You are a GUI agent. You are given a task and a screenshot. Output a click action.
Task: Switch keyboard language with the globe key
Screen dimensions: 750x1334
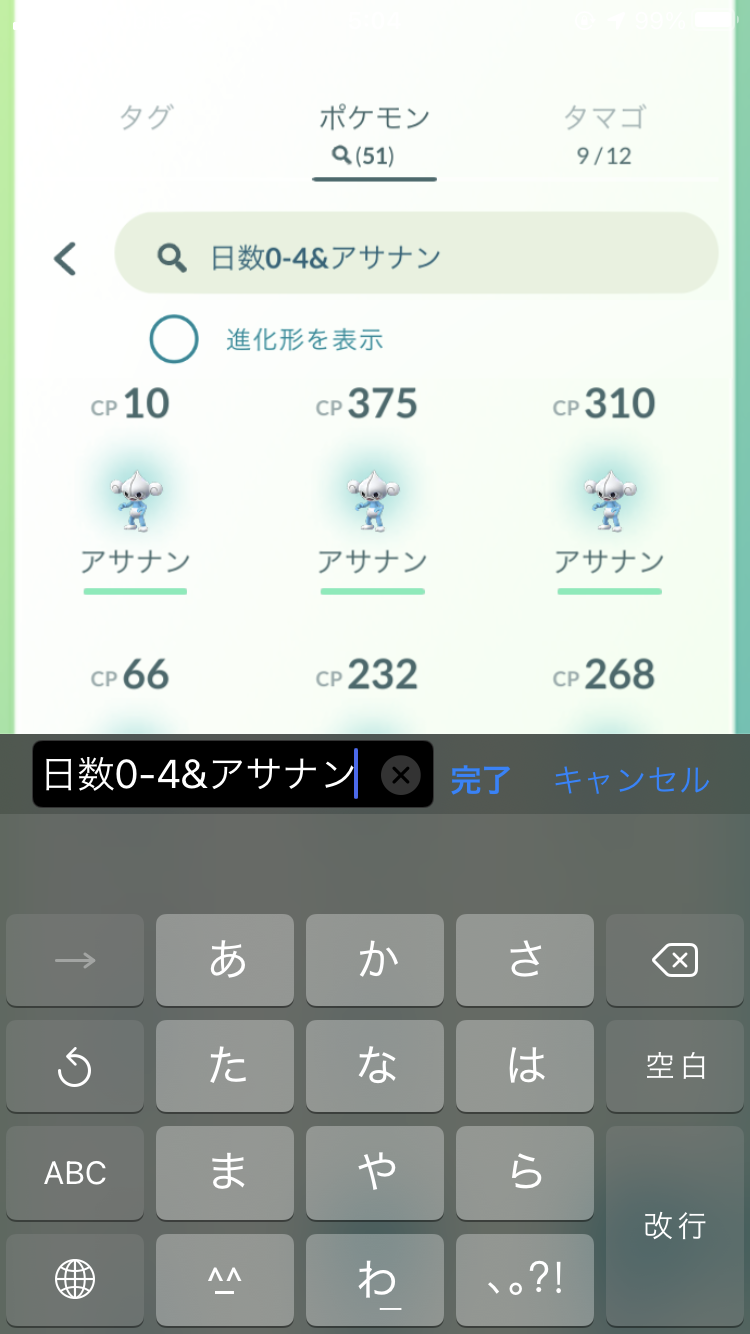click(x=75, y=1278)
